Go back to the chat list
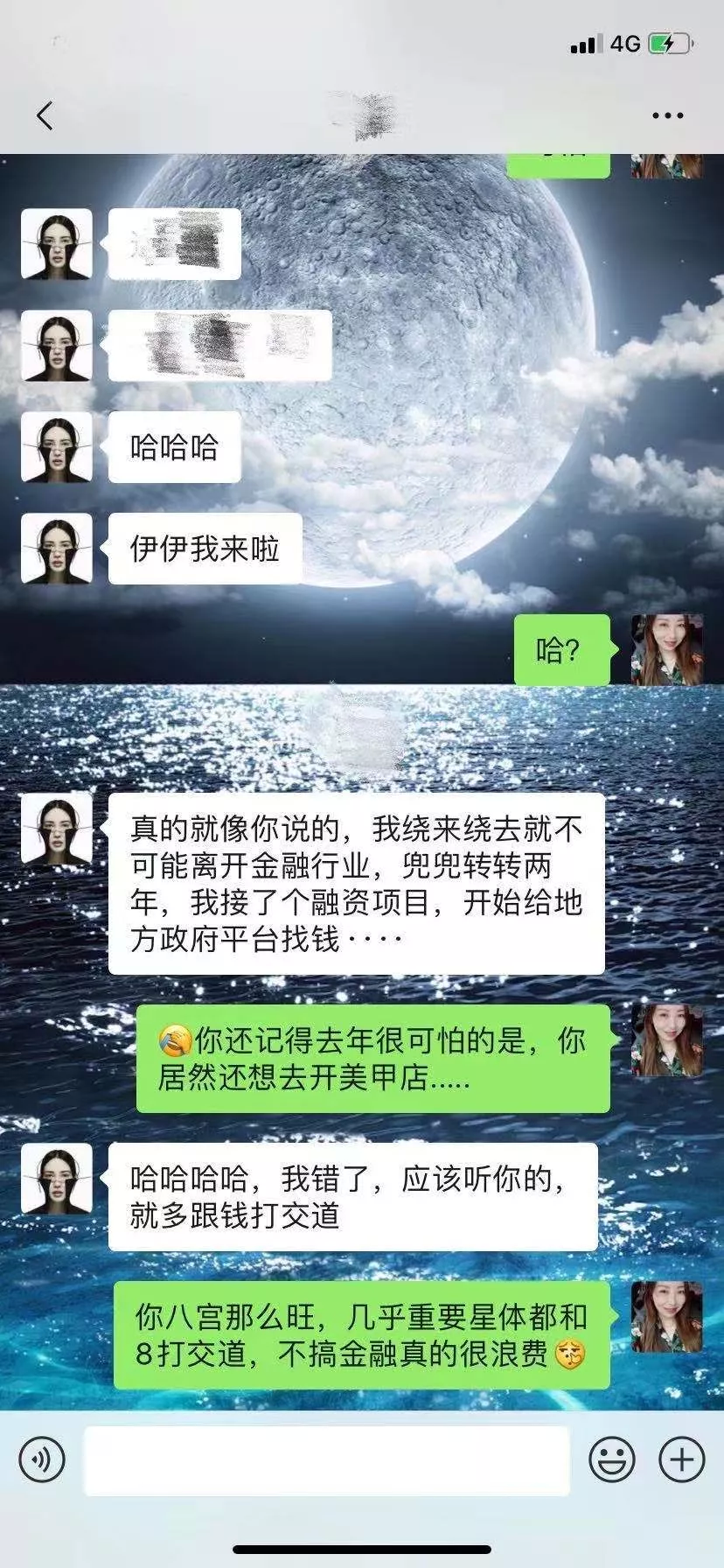 click(45, 115)
